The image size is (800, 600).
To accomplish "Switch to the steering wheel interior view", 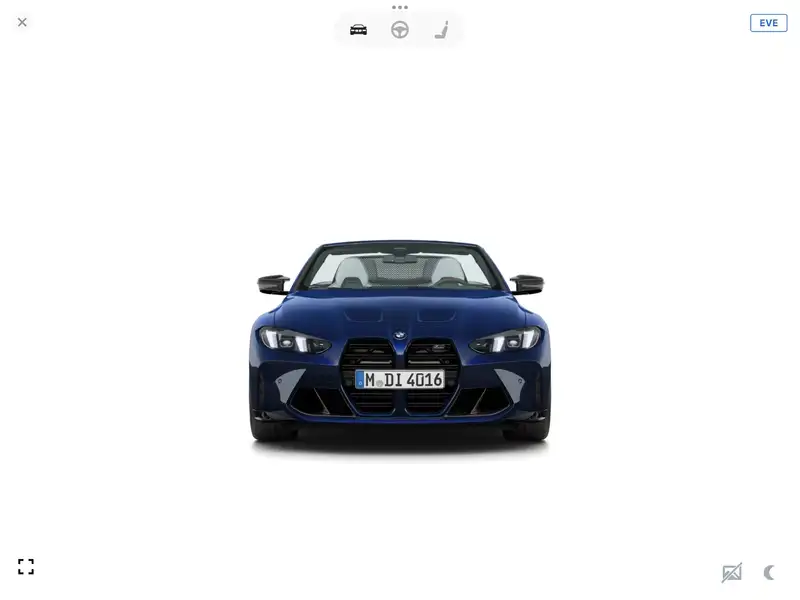I will click(400, 30).
